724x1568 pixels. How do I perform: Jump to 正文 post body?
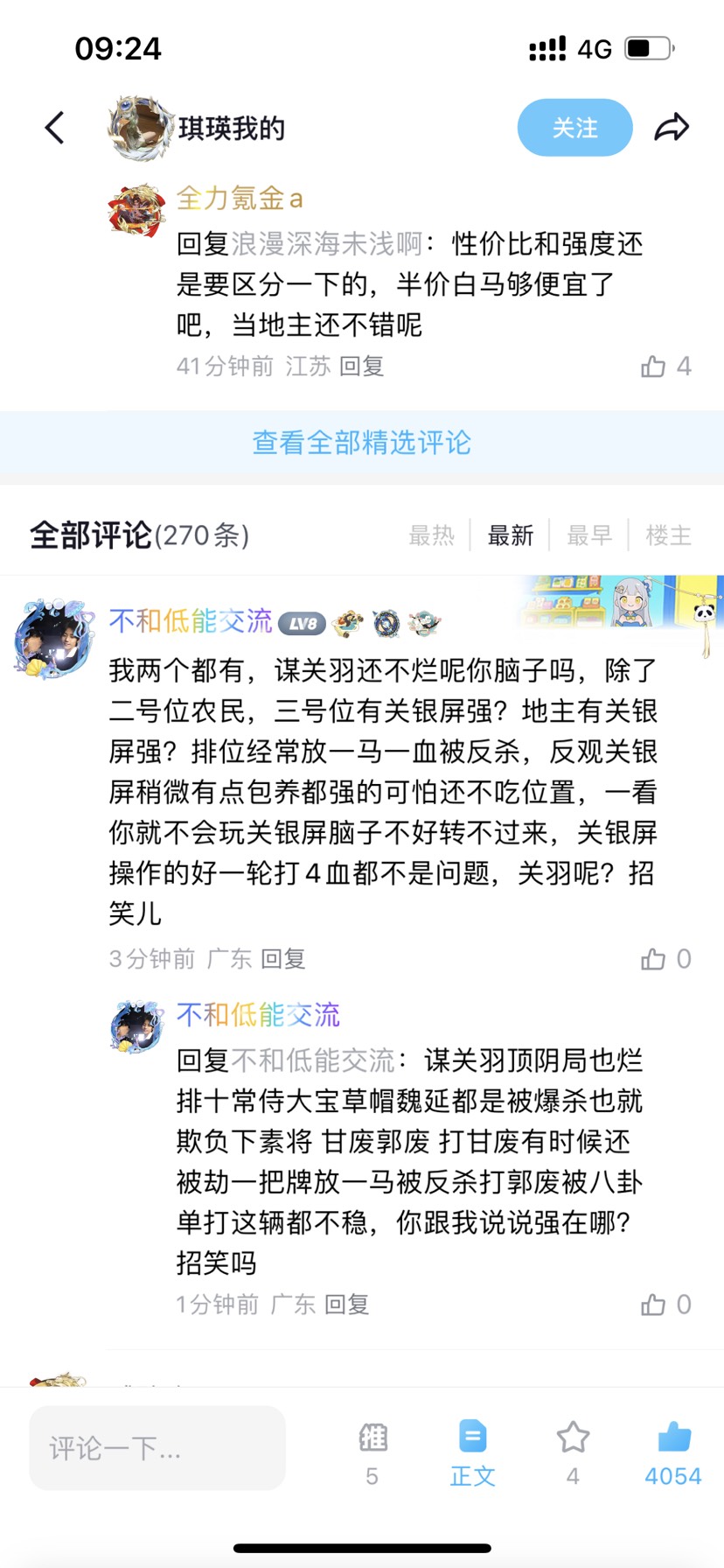(x=472, y=1452)
